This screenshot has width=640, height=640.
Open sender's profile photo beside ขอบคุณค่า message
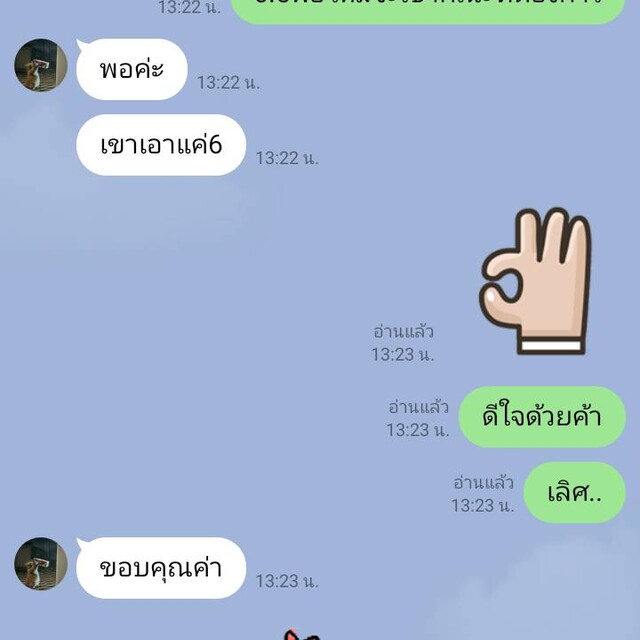(x=41, y=564)
